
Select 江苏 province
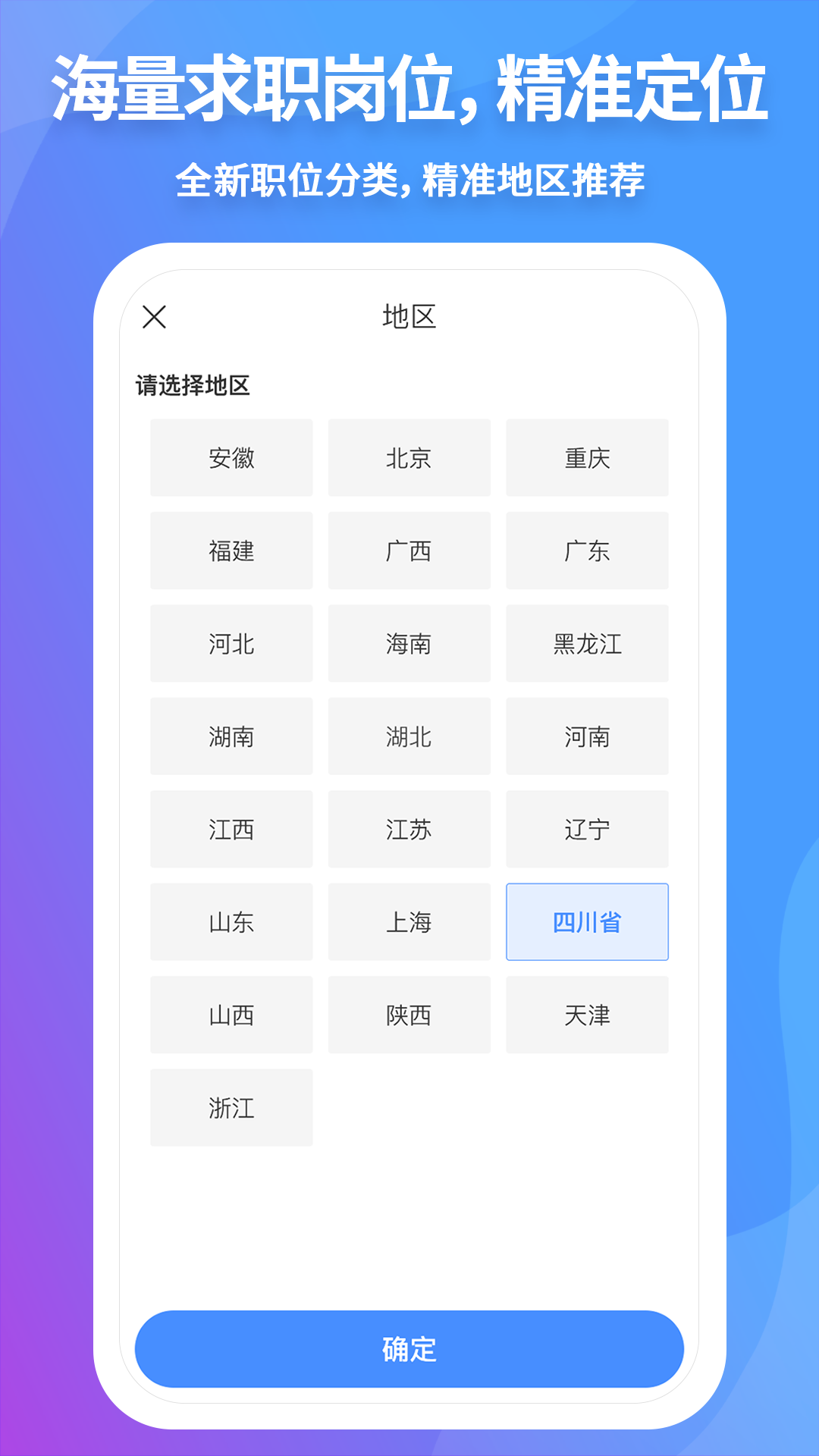pyautogui.click(x=409, y=830)
